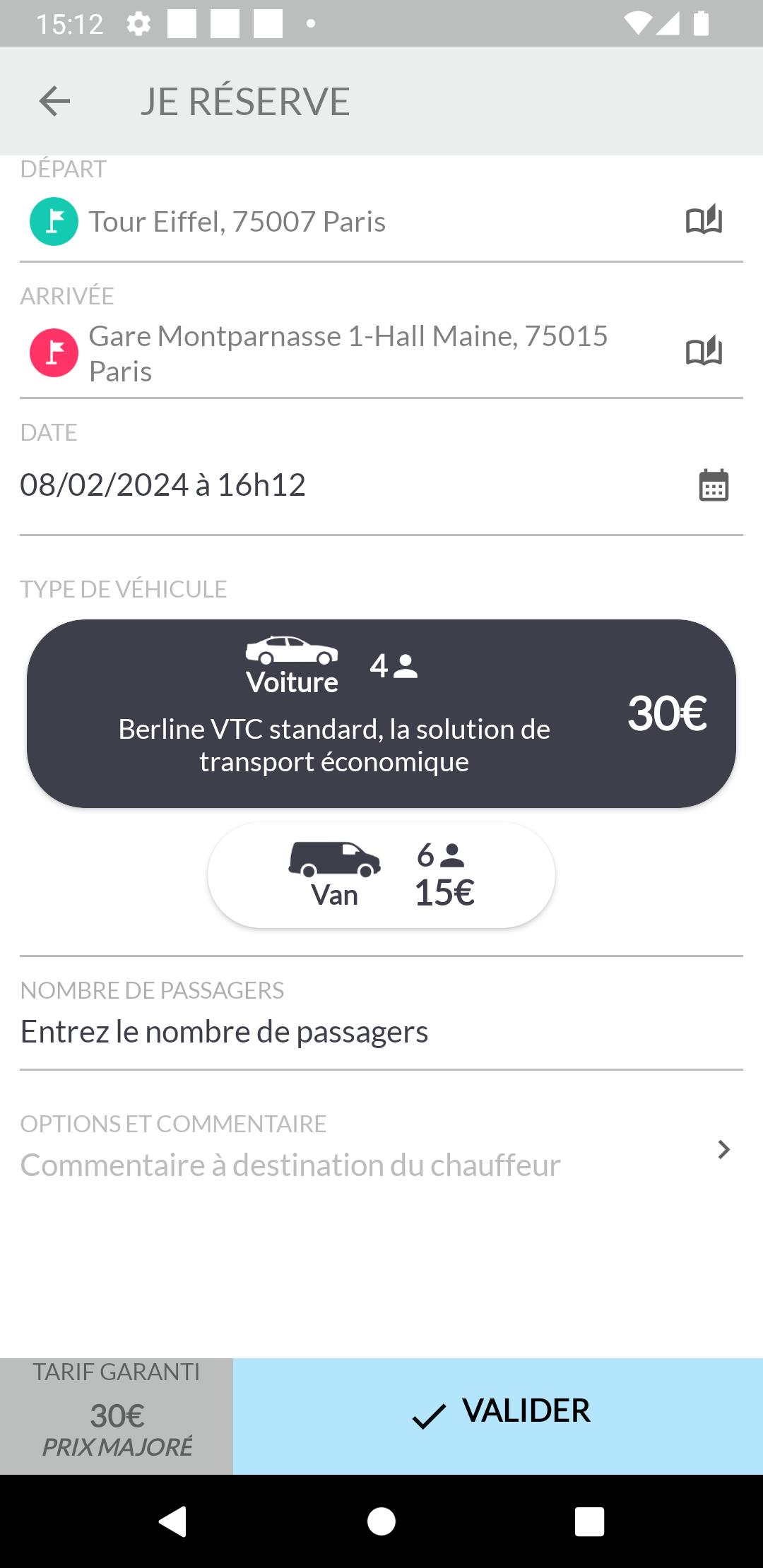The width and height of the screenshot is (763, 1568).
Task: Select the Voiture vehicle at 30€
Action: 381,713
